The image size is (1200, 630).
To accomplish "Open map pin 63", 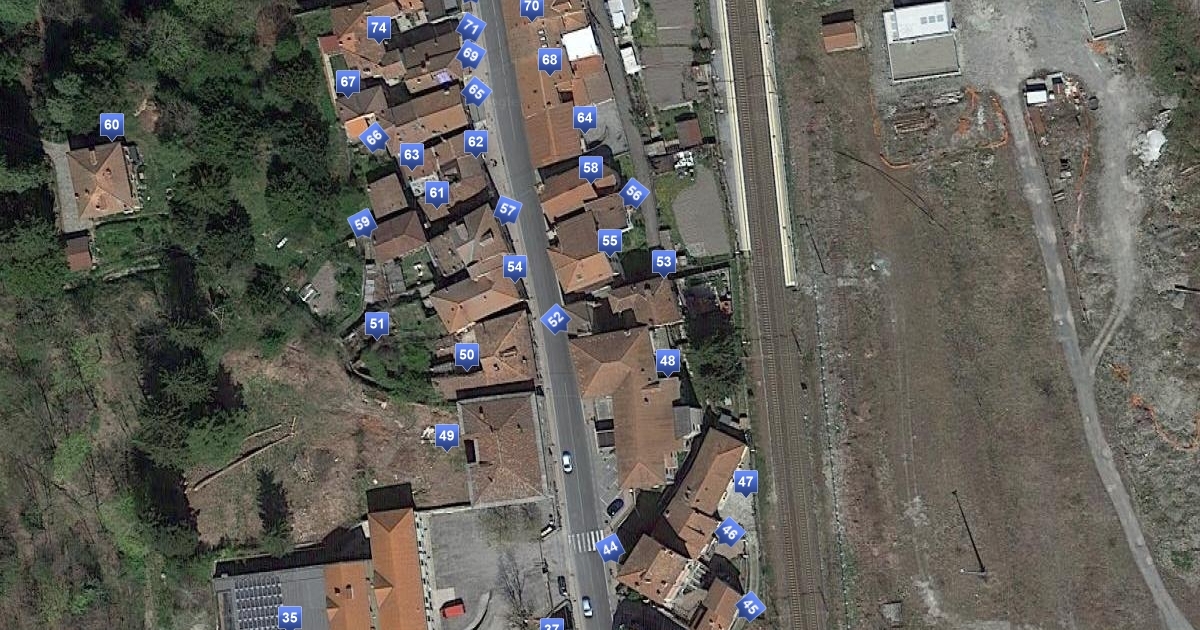I will [411, 155].
